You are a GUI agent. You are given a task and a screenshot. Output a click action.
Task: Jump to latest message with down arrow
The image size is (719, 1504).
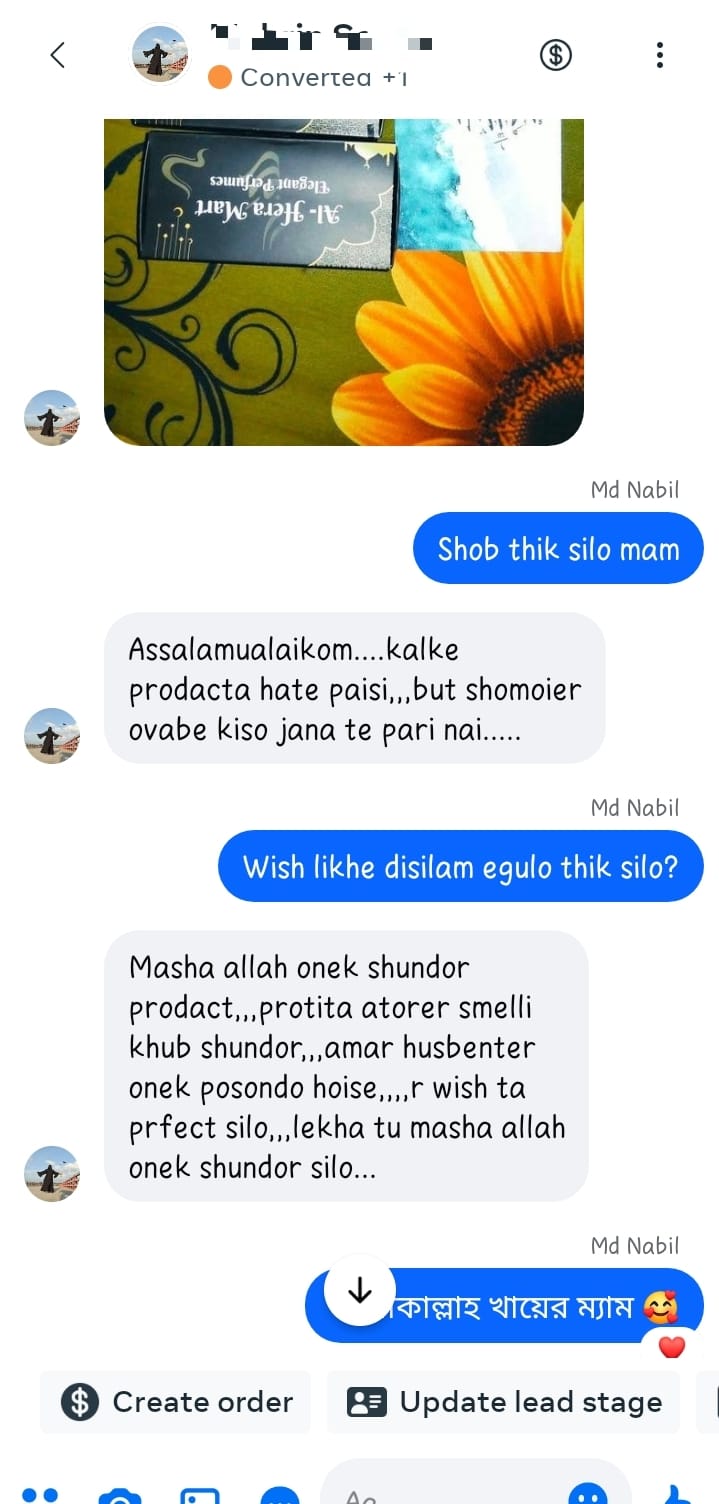pyautogui.click(x=359, y=1291)
